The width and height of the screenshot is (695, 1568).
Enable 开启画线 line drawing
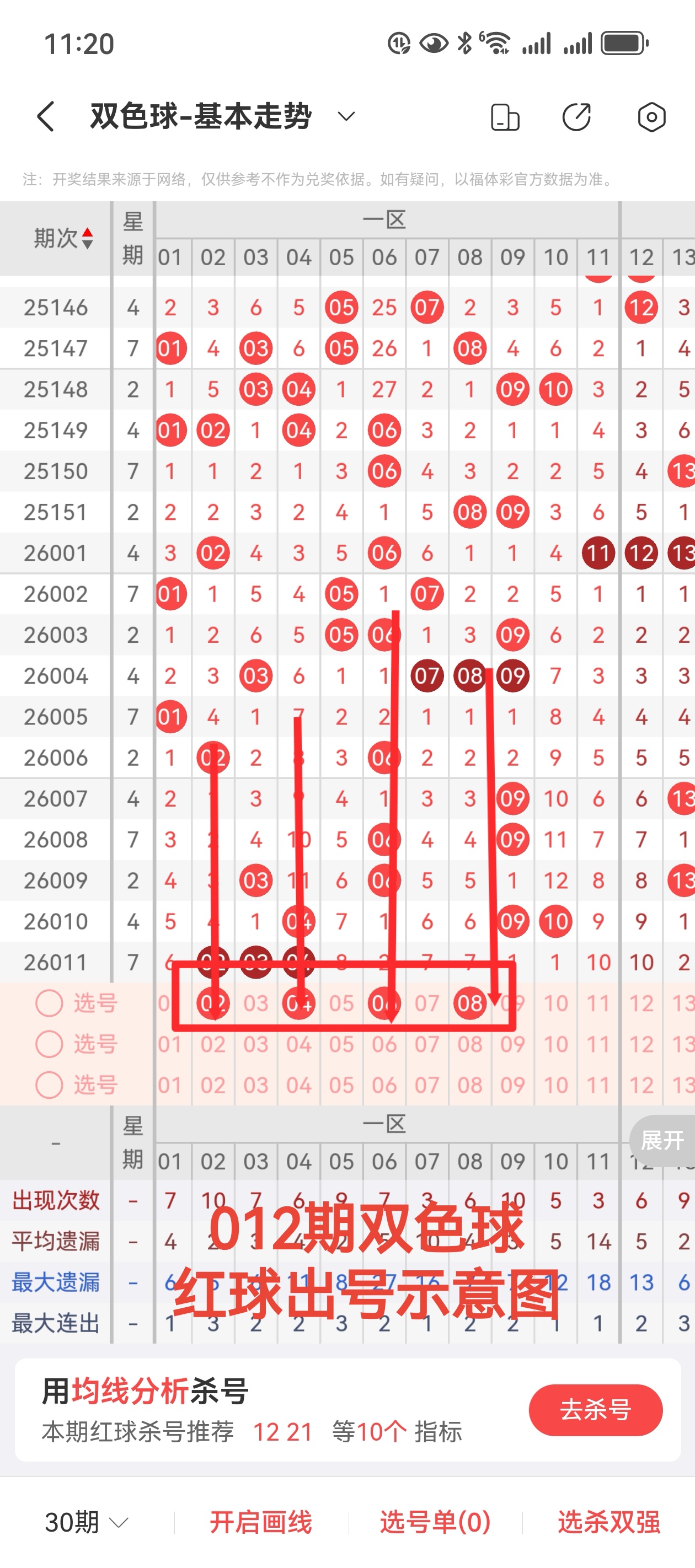[261, 1523]
